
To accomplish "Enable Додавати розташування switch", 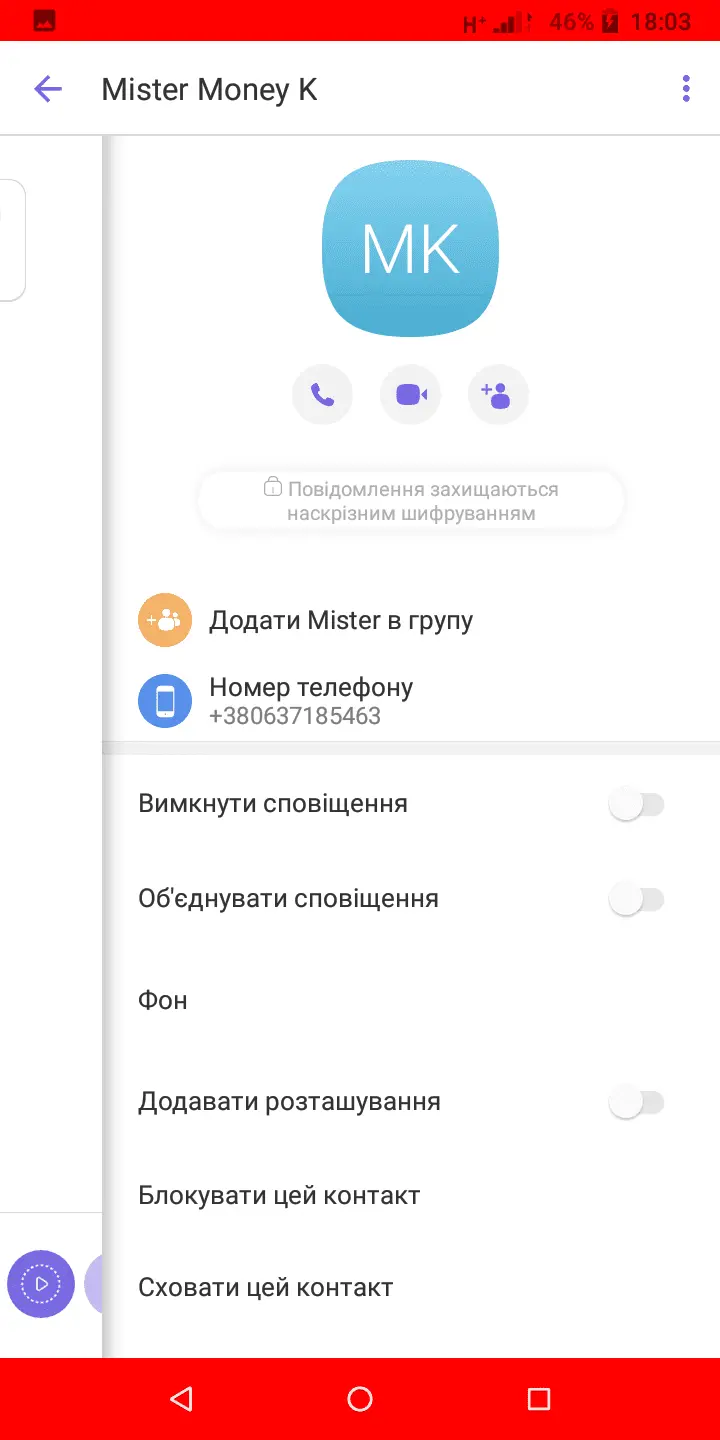I will tap(637, 1103).
